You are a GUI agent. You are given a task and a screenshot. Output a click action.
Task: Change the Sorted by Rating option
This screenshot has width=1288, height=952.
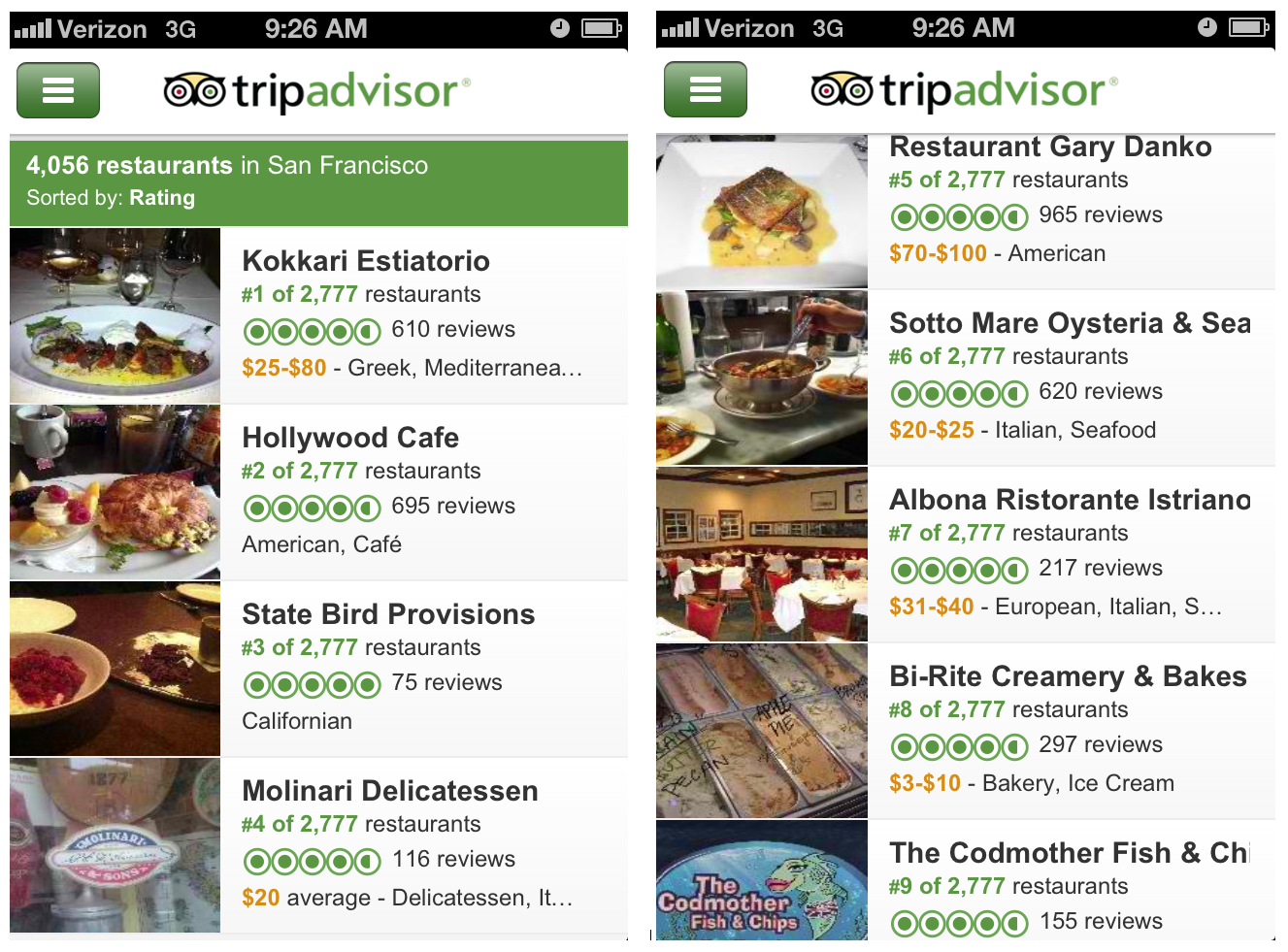pyautogui.click(x=161, y=198)
